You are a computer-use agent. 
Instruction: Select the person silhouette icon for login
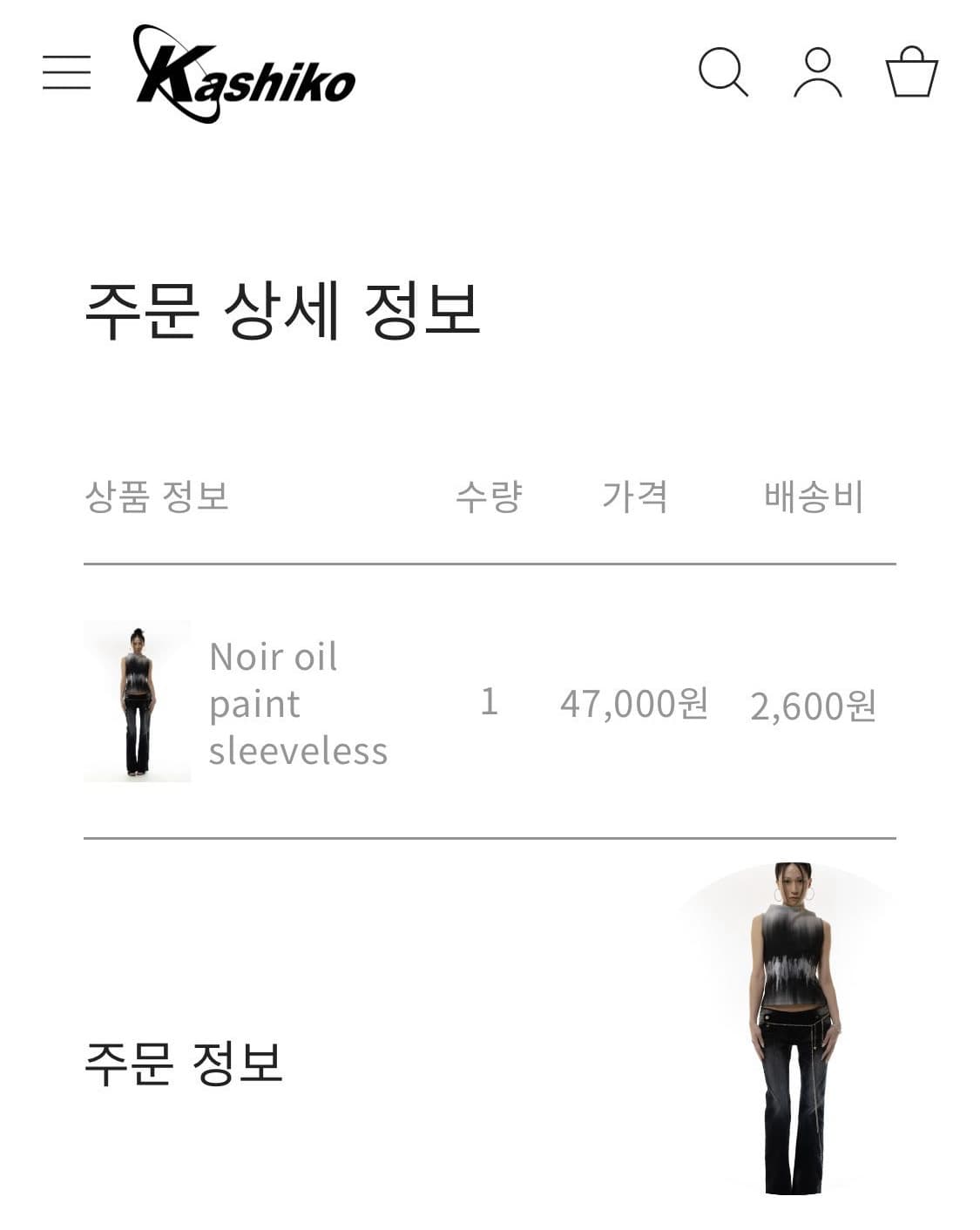click(x=817, y=71)
